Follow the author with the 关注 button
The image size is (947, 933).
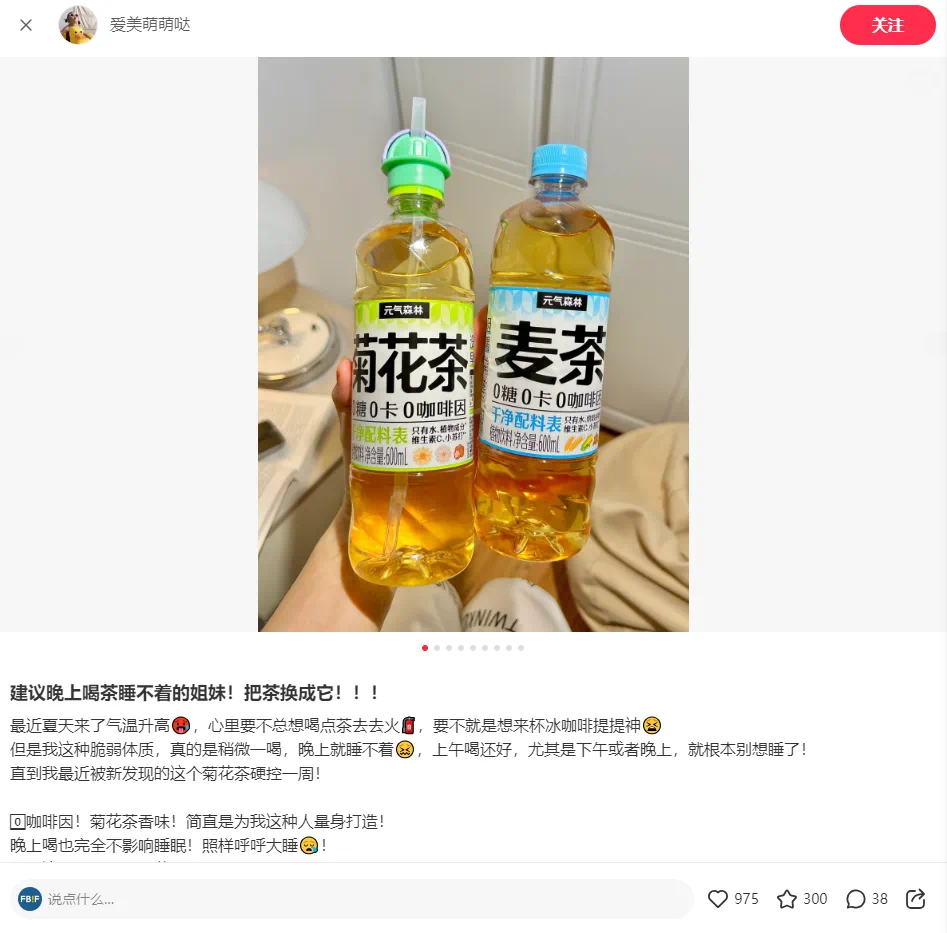pyautogui.click(x=887, y=25)
